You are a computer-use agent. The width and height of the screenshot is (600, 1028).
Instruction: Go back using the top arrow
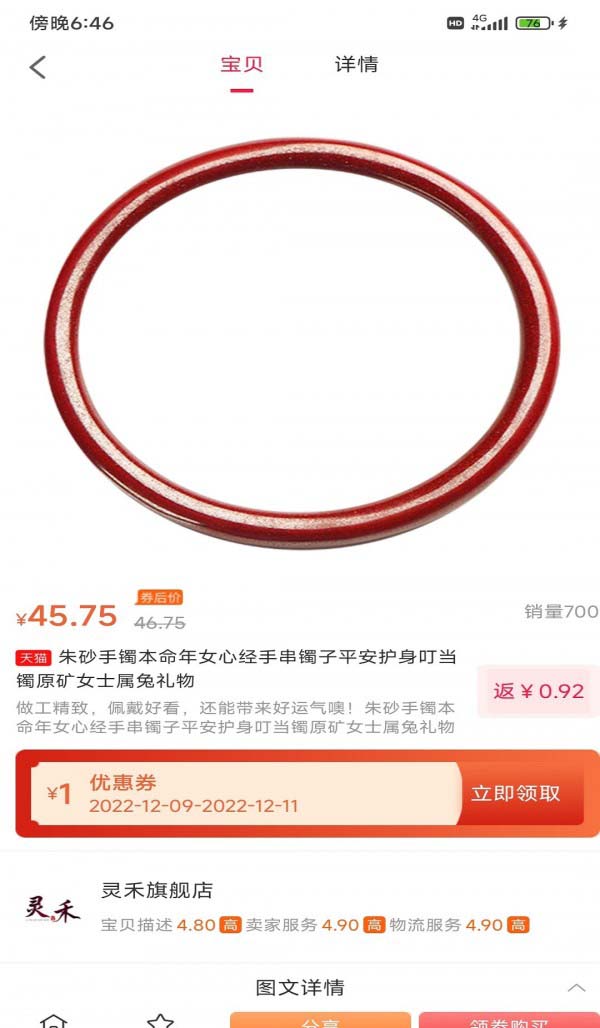pyautogui.click(x=38, y=67)
